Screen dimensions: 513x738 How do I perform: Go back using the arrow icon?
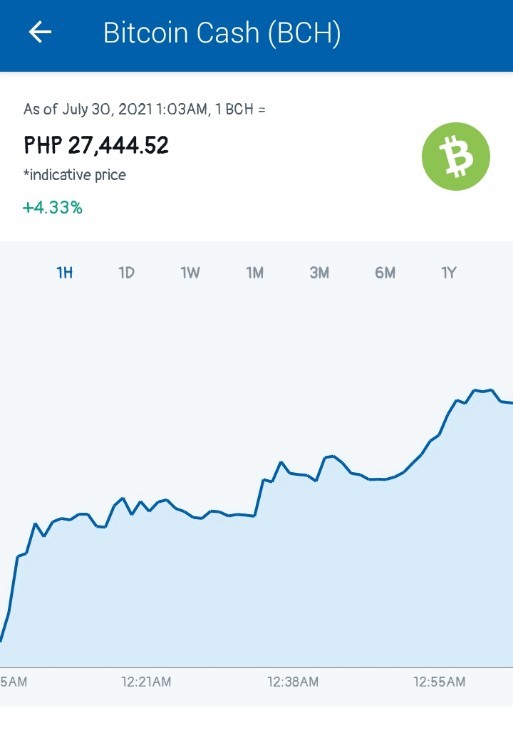(x=40, y=32)
